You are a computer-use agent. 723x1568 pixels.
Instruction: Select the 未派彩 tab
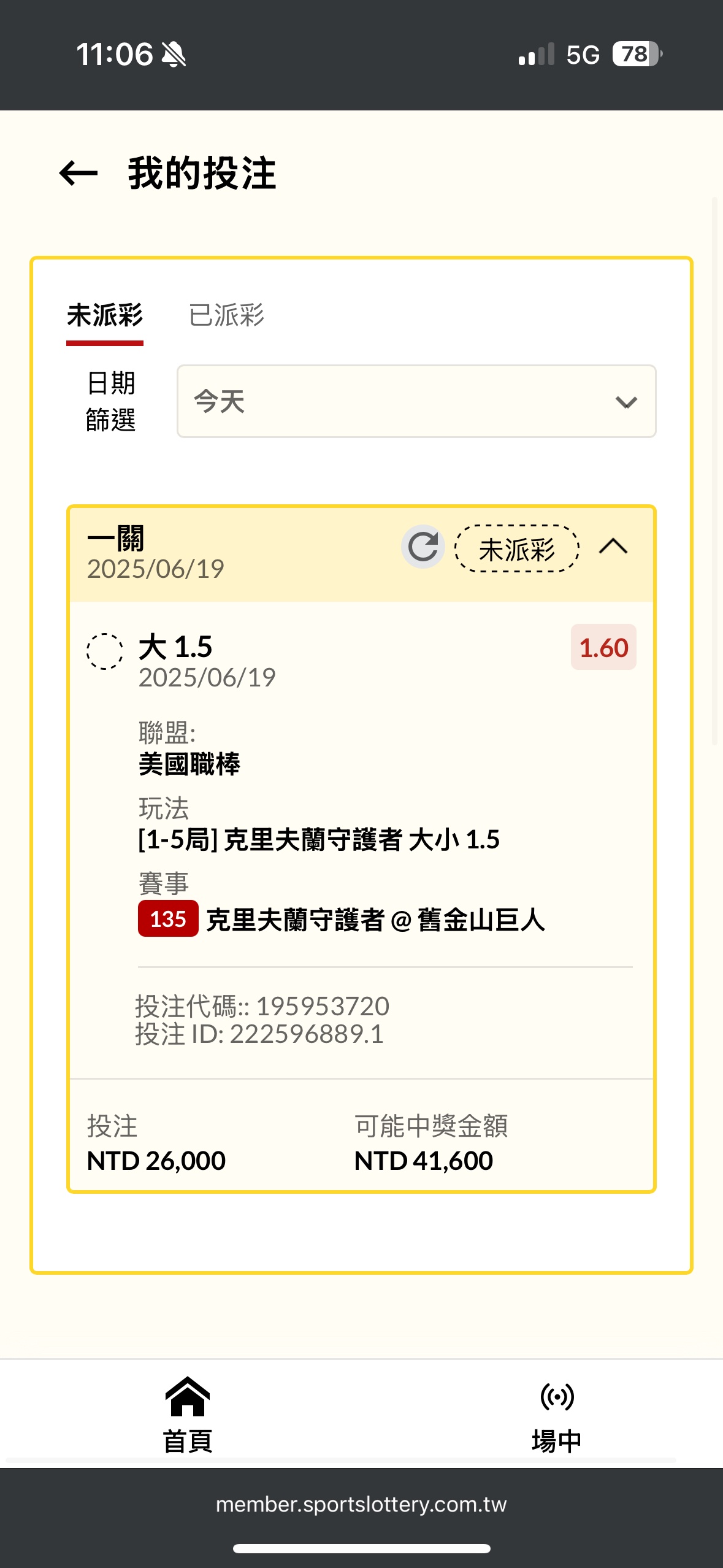pos(105,315)
